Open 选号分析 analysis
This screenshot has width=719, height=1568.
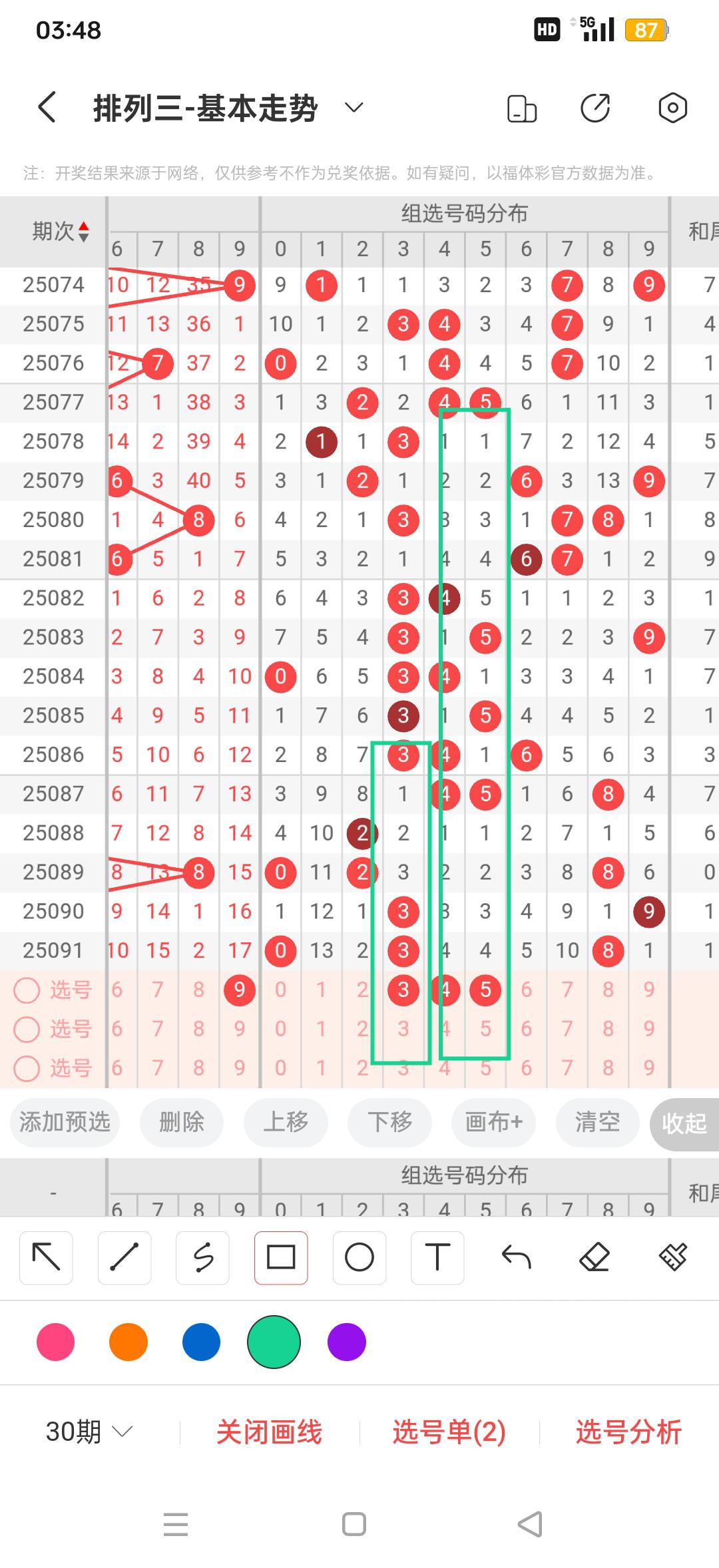[x=628, y=1432]
